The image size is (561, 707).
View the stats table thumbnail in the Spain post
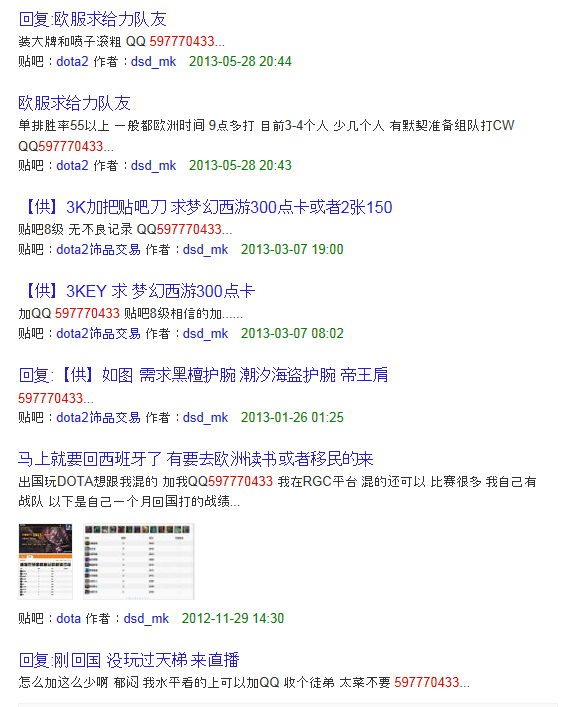tap(138, 561)
